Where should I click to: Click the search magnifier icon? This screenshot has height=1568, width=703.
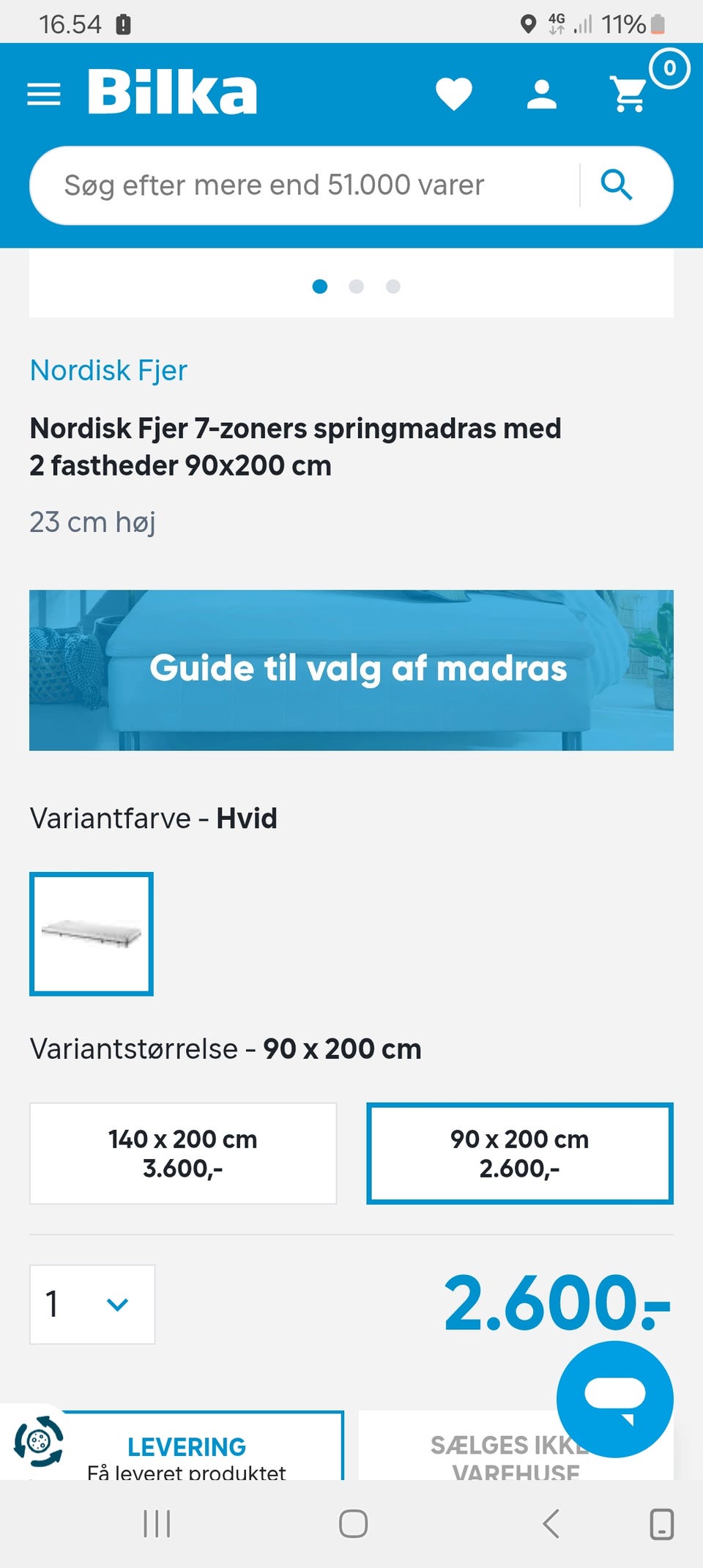pyautogui.click(x=616, y=185)
